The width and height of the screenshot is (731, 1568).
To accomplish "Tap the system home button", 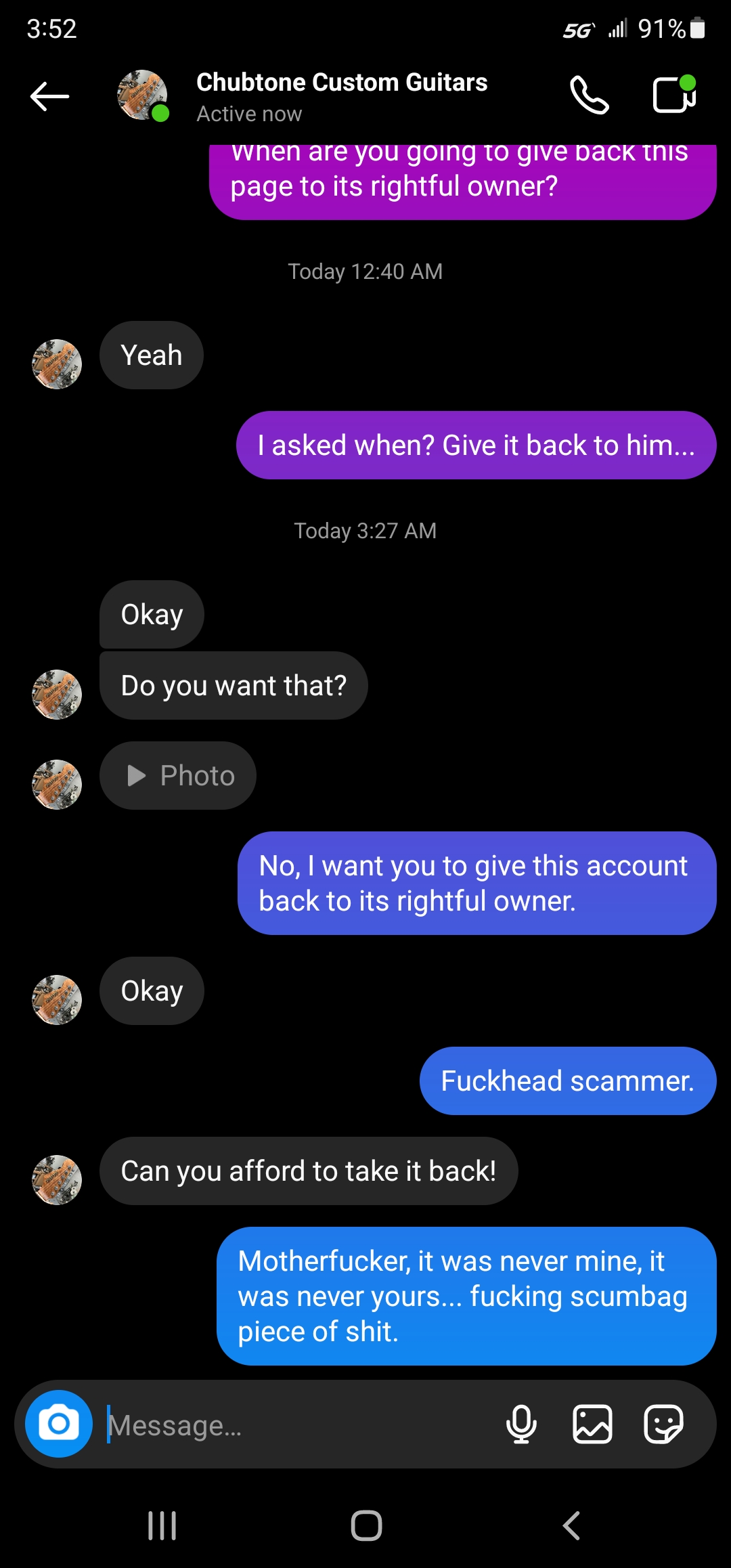I will click(366, 1526).
